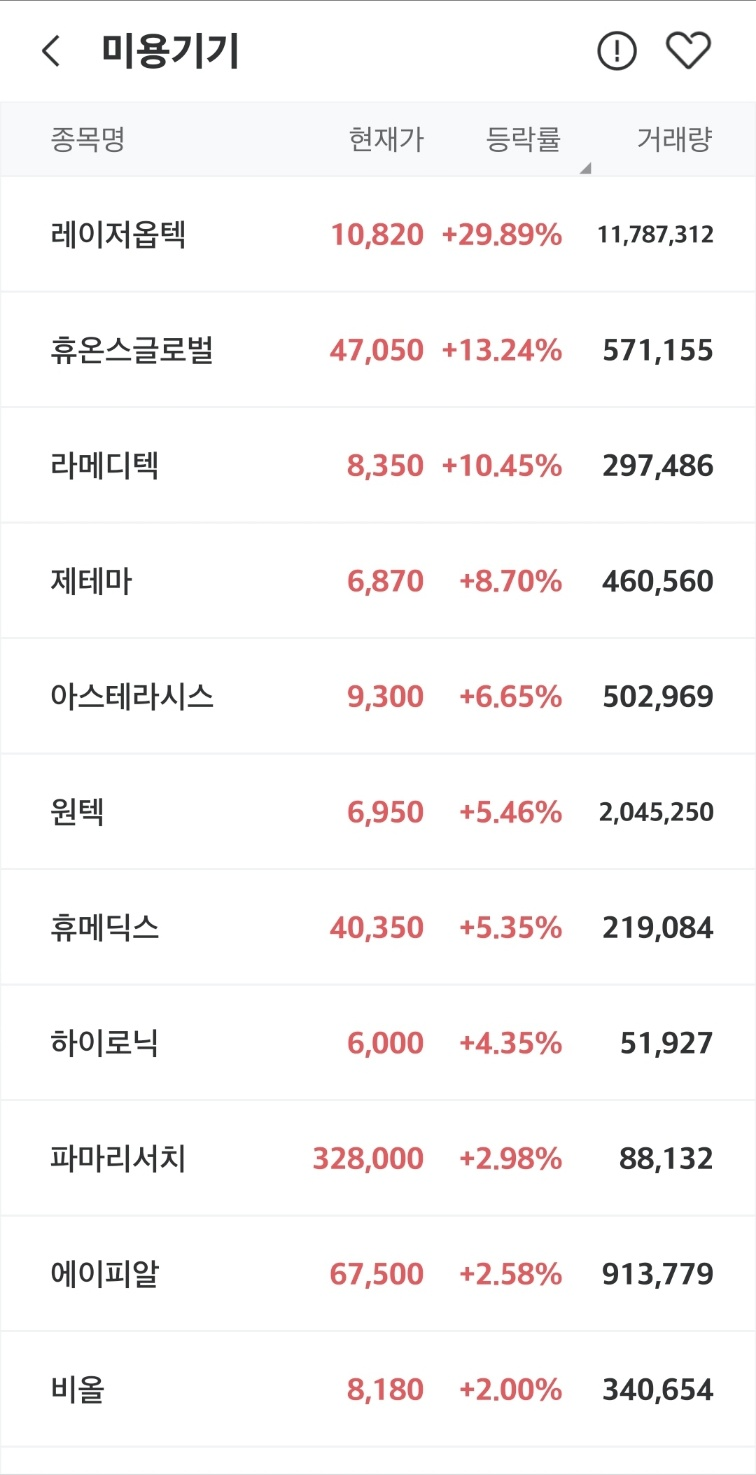Open 아스테라시스 stock details
The image size is (756, 1475).
[378, 697]
